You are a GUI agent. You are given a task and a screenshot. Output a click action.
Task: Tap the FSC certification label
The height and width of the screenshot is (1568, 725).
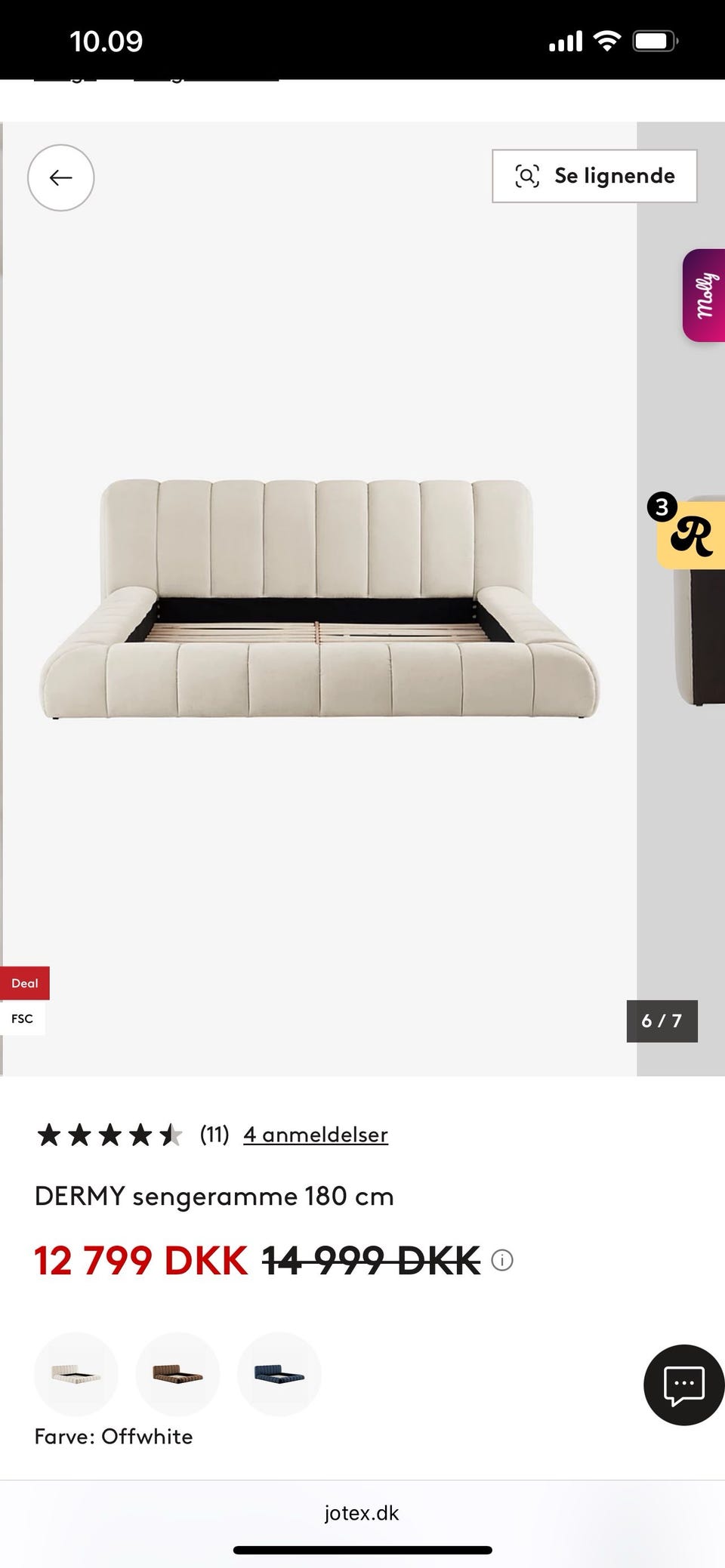pos(22,1018)
